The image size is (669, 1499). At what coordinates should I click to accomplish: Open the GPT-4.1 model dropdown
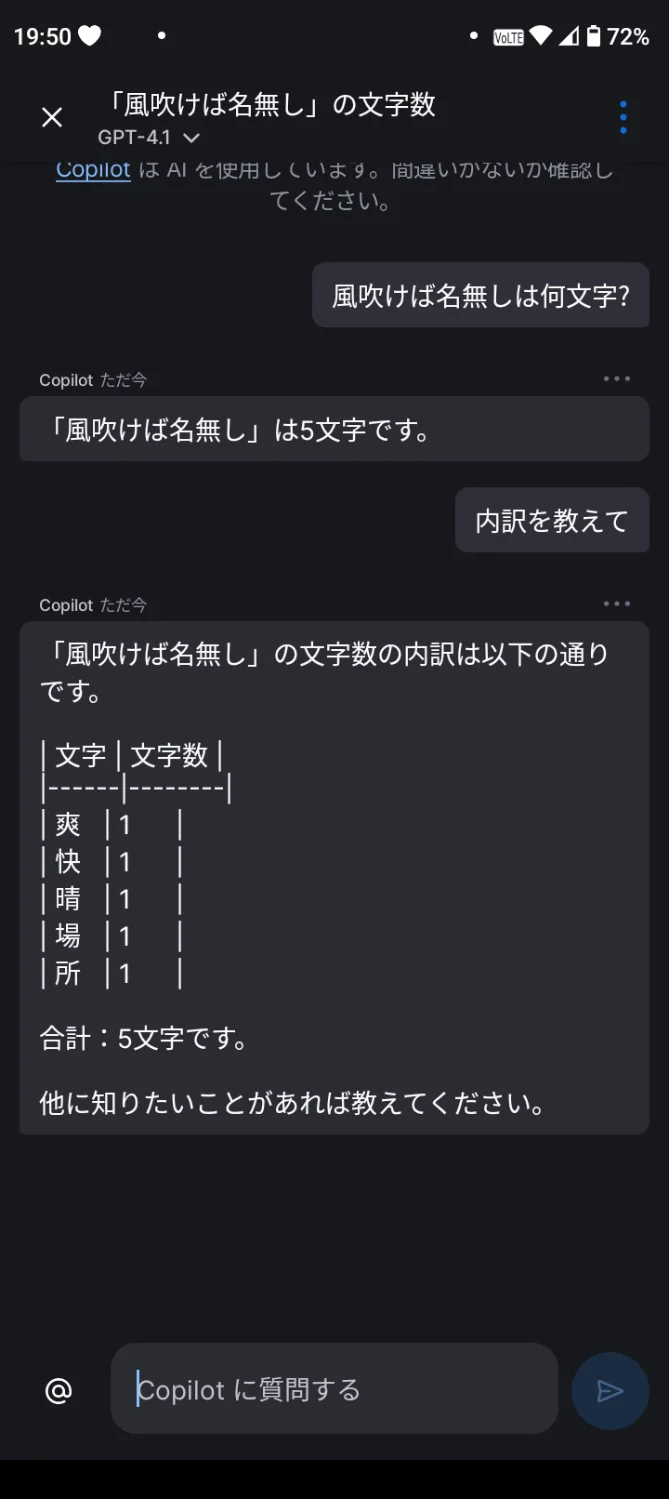149,137
